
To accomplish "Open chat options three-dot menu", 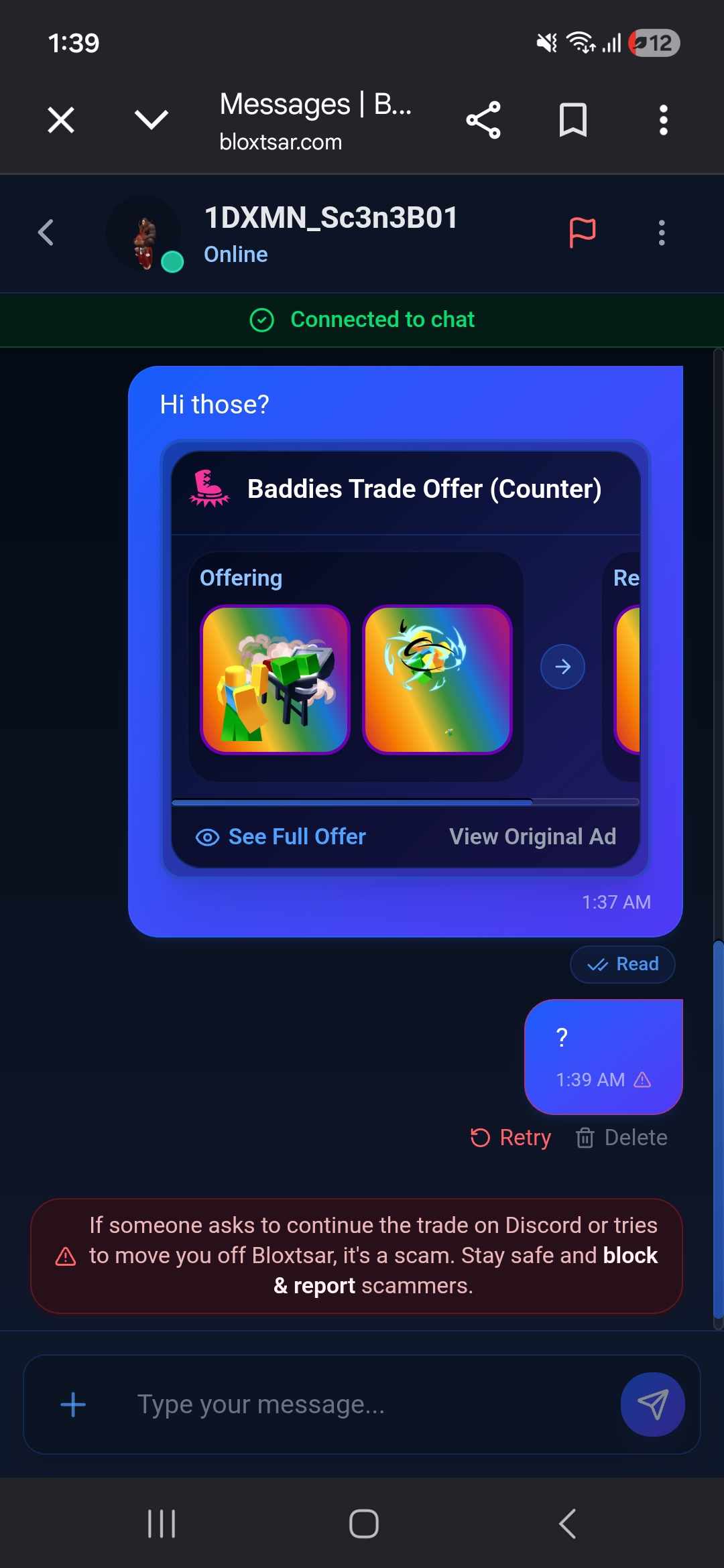I will coord(662,233).
